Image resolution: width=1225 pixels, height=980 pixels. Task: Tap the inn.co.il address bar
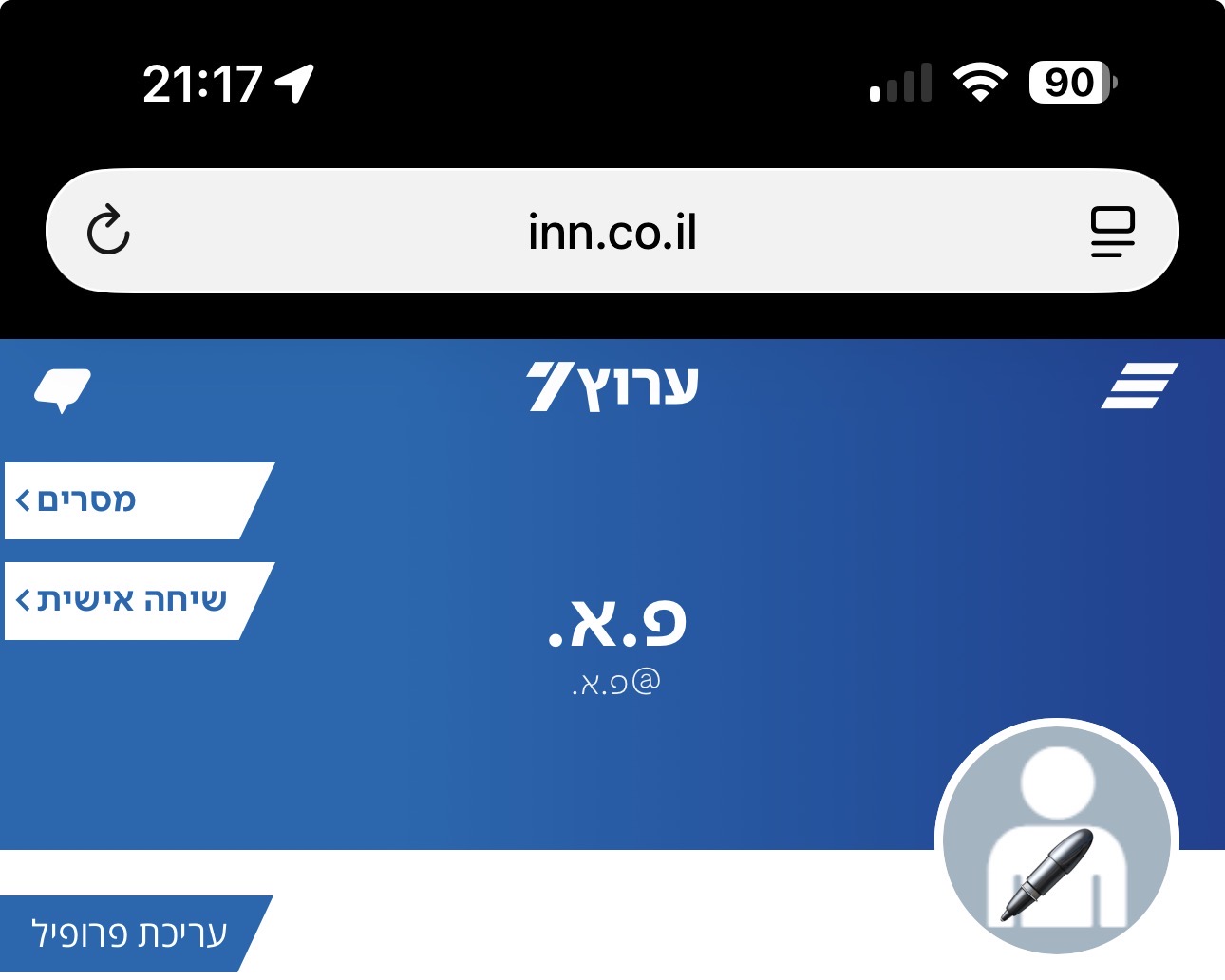click(x=612, y=232)
